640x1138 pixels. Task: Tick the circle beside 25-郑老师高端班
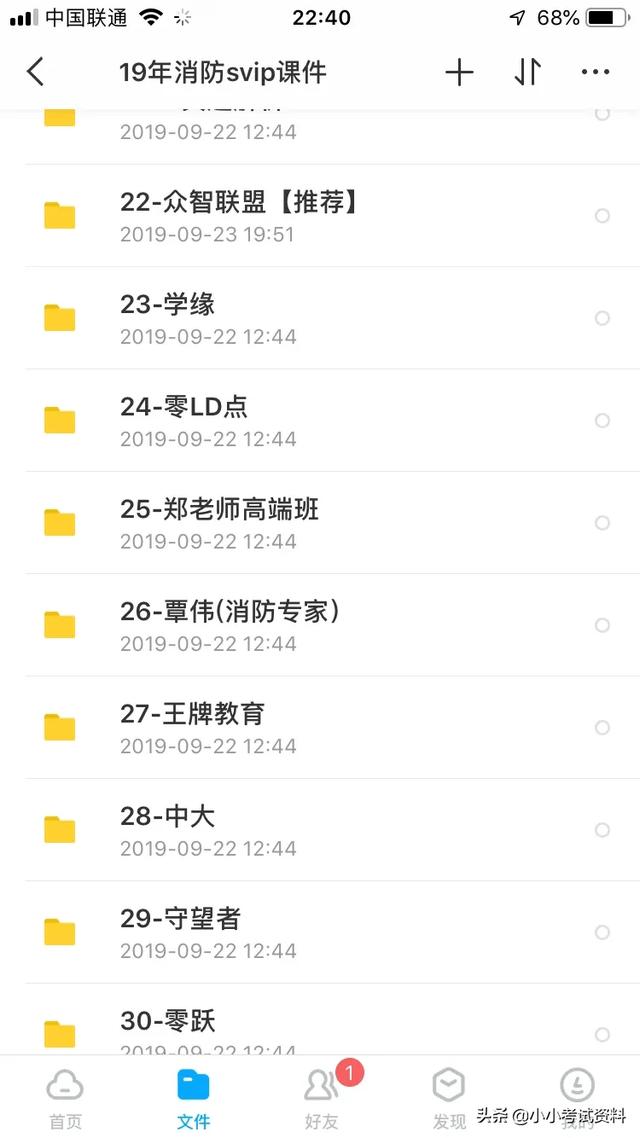tap(602, 523)
